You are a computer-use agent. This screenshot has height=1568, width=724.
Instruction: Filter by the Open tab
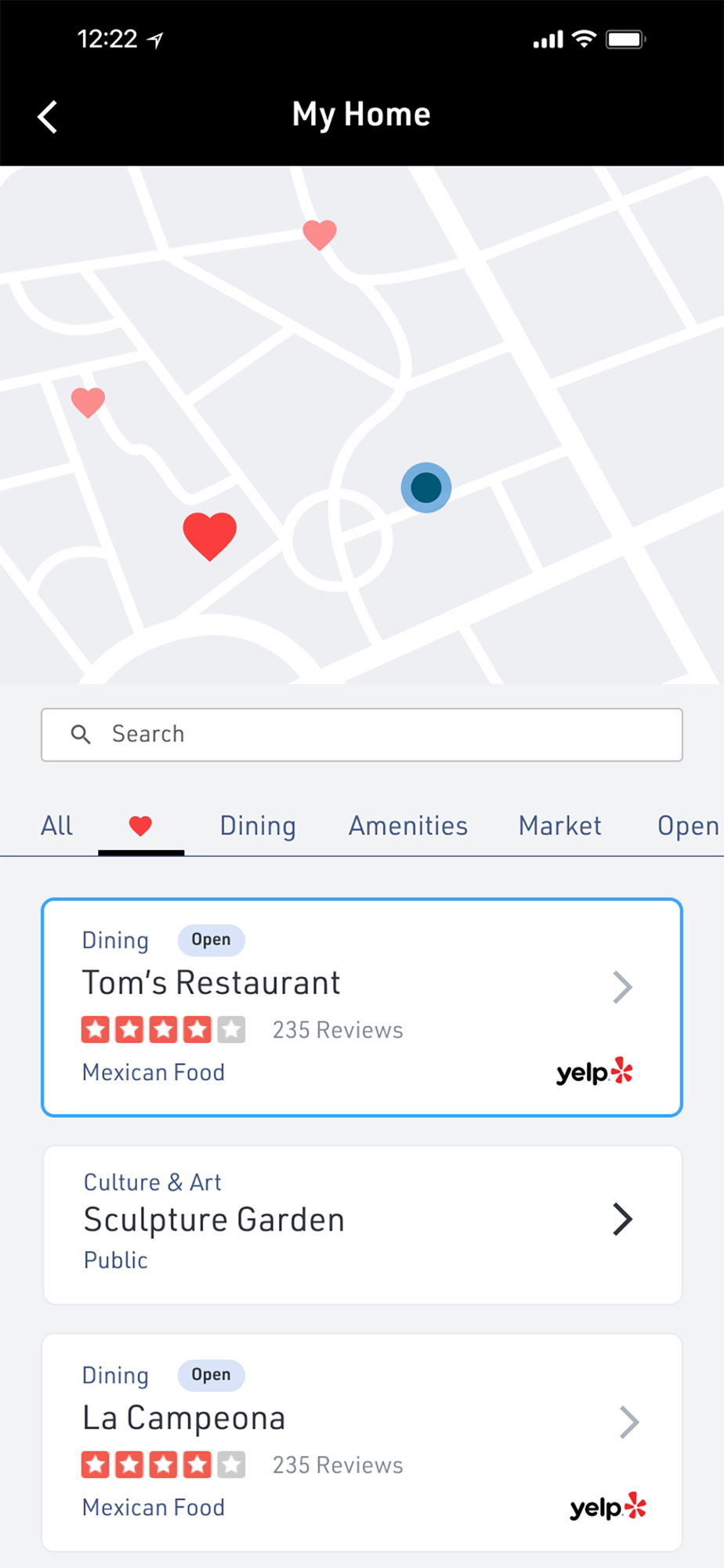pyautogui.click(x=687, y=826)
